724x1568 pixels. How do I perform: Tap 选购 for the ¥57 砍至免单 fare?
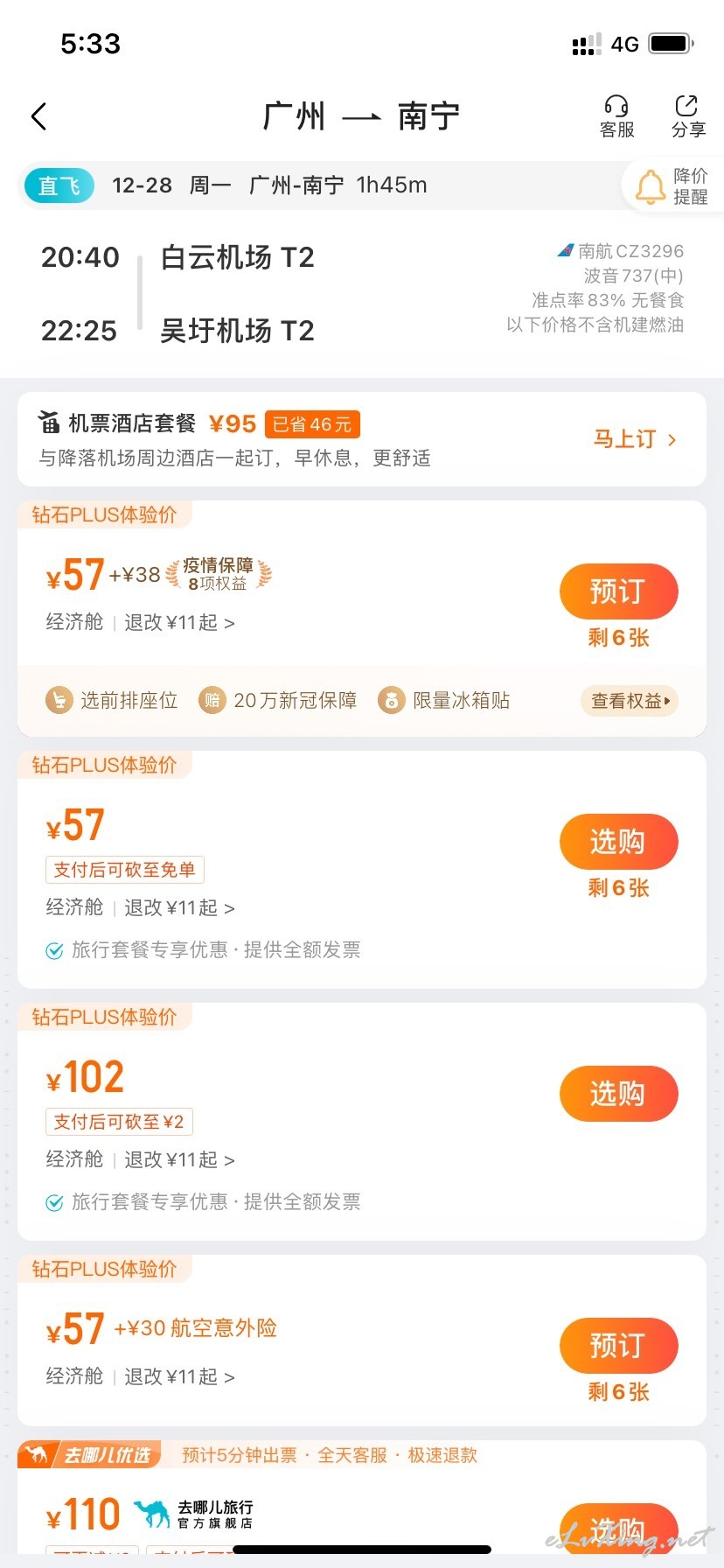(x=618, y=842)
